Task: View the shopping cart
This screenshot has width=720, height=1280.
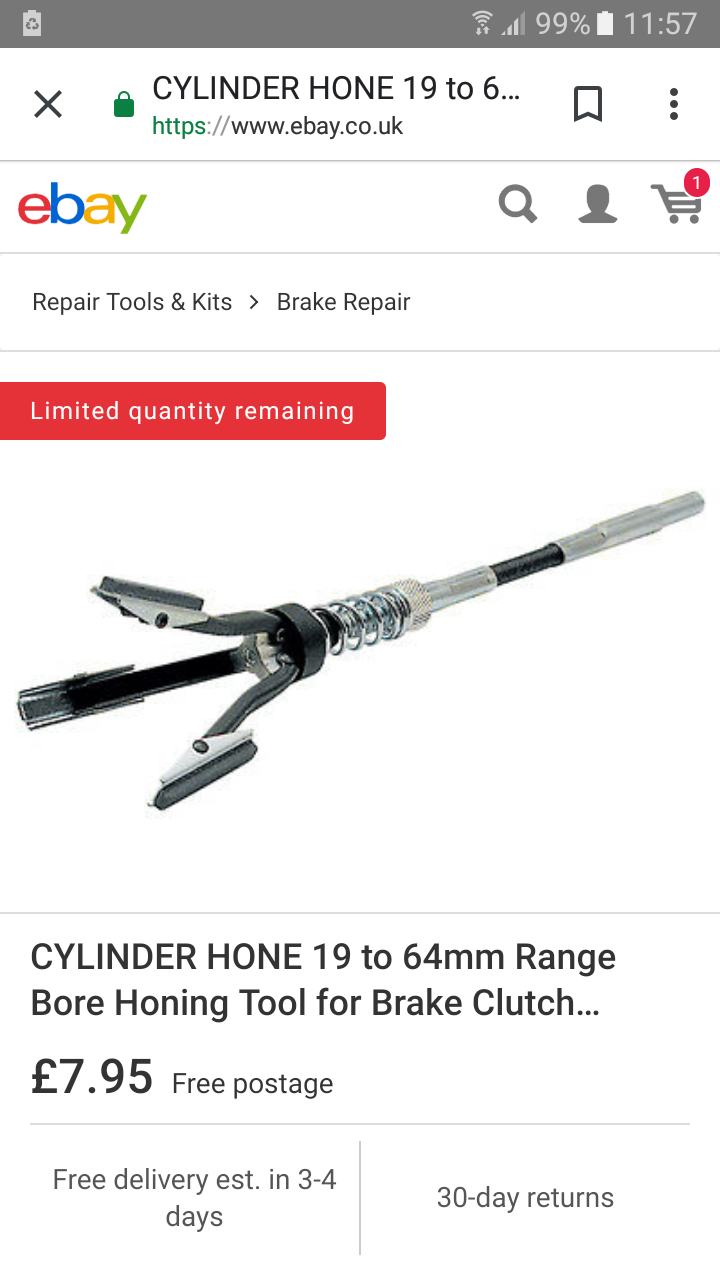Action: [678, 204]
